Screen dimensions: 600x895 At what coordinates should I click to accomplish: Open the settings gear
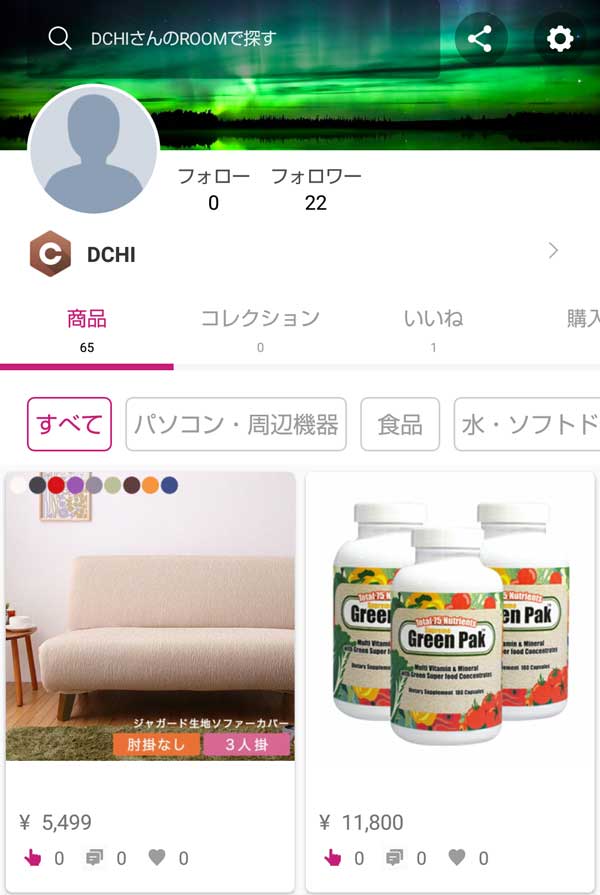click(x=560, y=39)
